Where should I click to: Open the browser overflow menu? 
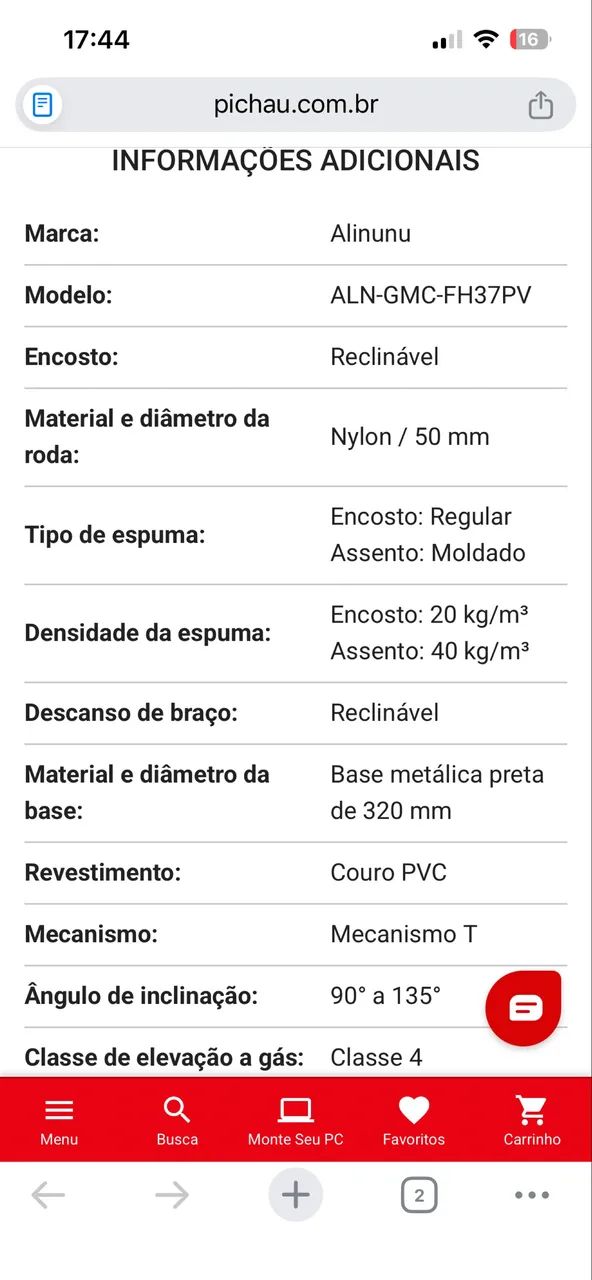(x=532, y=1195)
